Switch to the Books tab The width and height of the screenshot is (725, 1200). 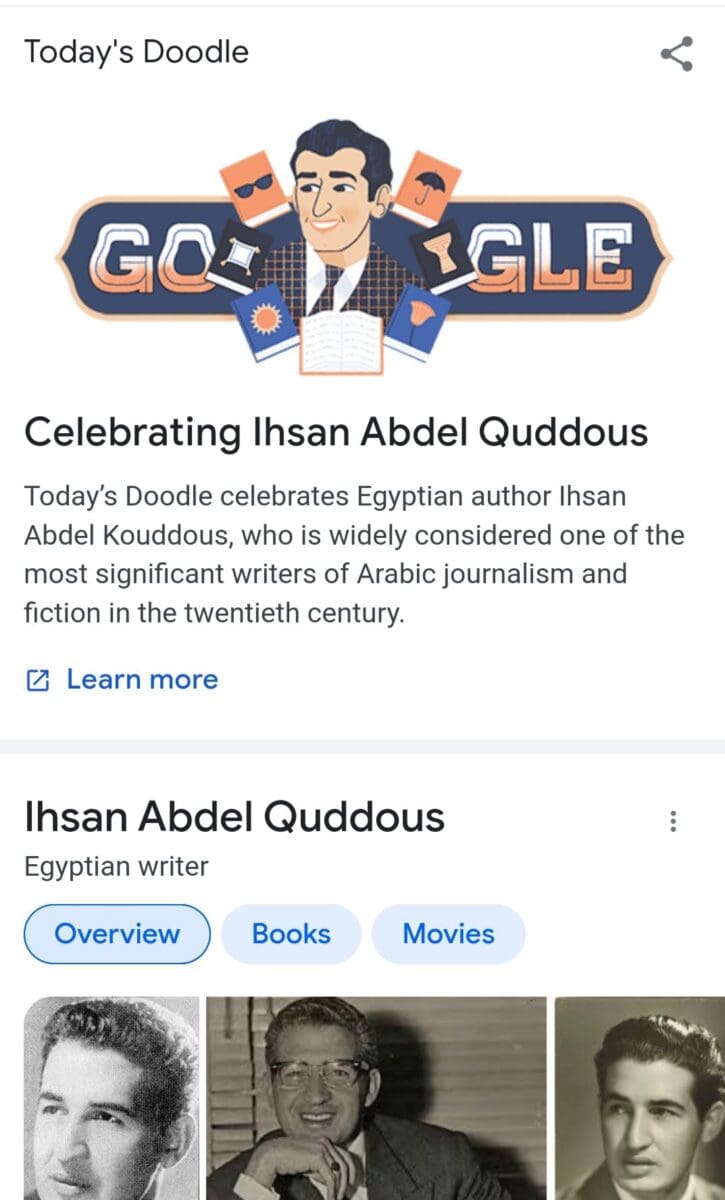coord(290,934)
